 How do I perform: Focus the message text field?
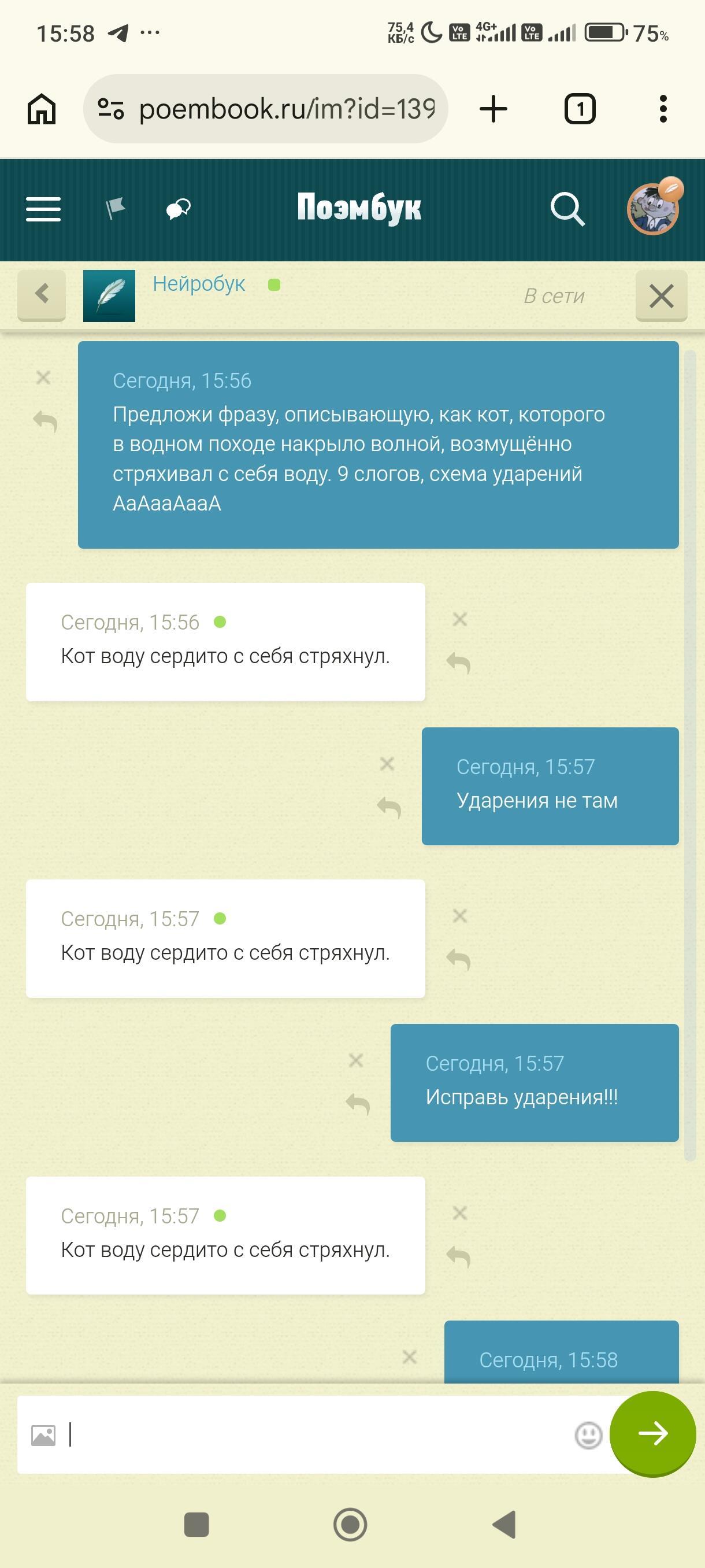click(x=316, y=1434)
